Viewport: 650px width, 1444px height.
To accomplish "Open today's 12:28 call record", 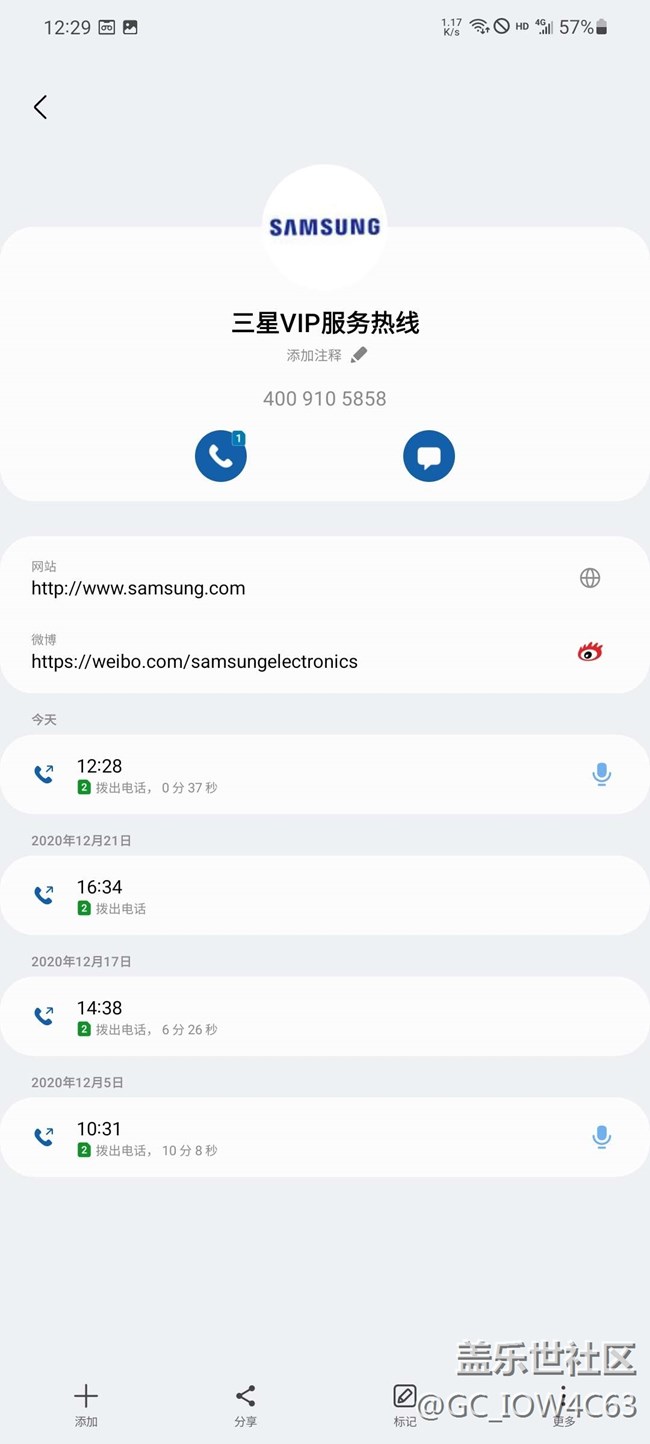I will 300,775.
